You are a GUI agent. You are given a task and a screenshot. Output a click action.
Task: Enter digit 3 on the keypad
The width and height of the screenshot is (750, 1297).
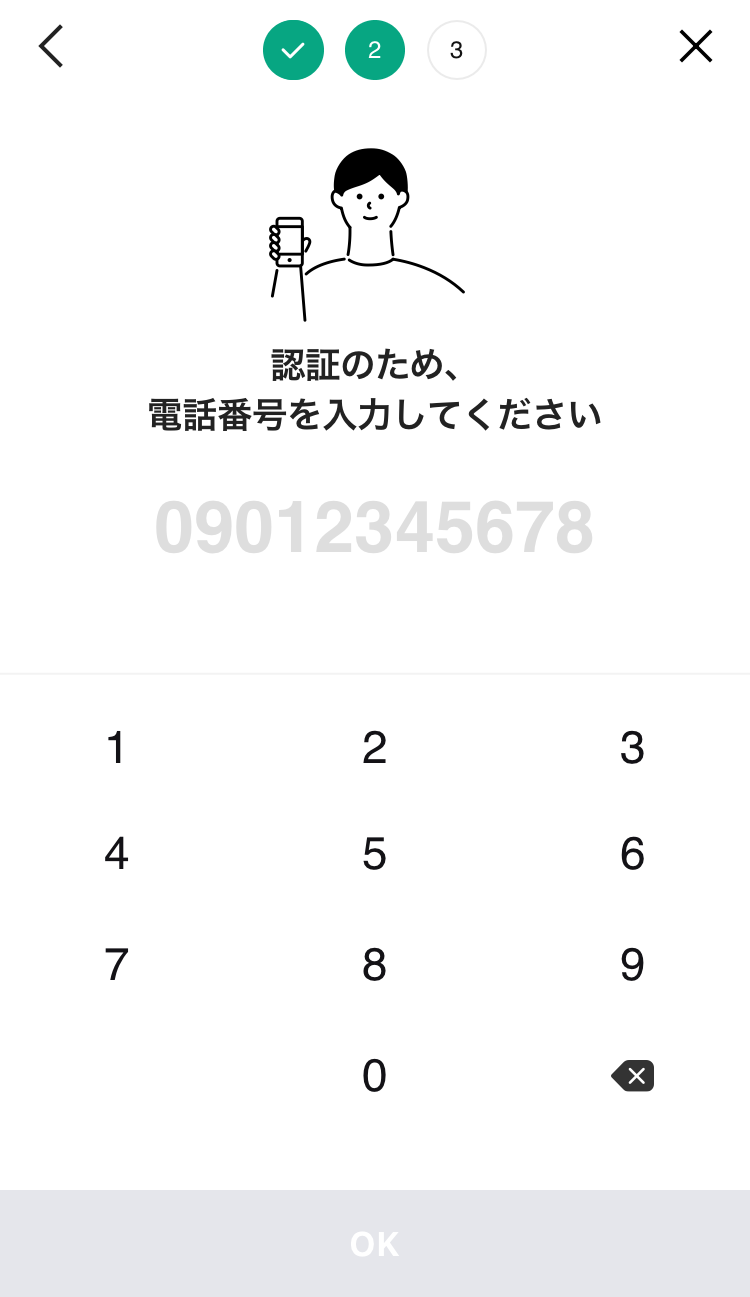coord(632,748)
